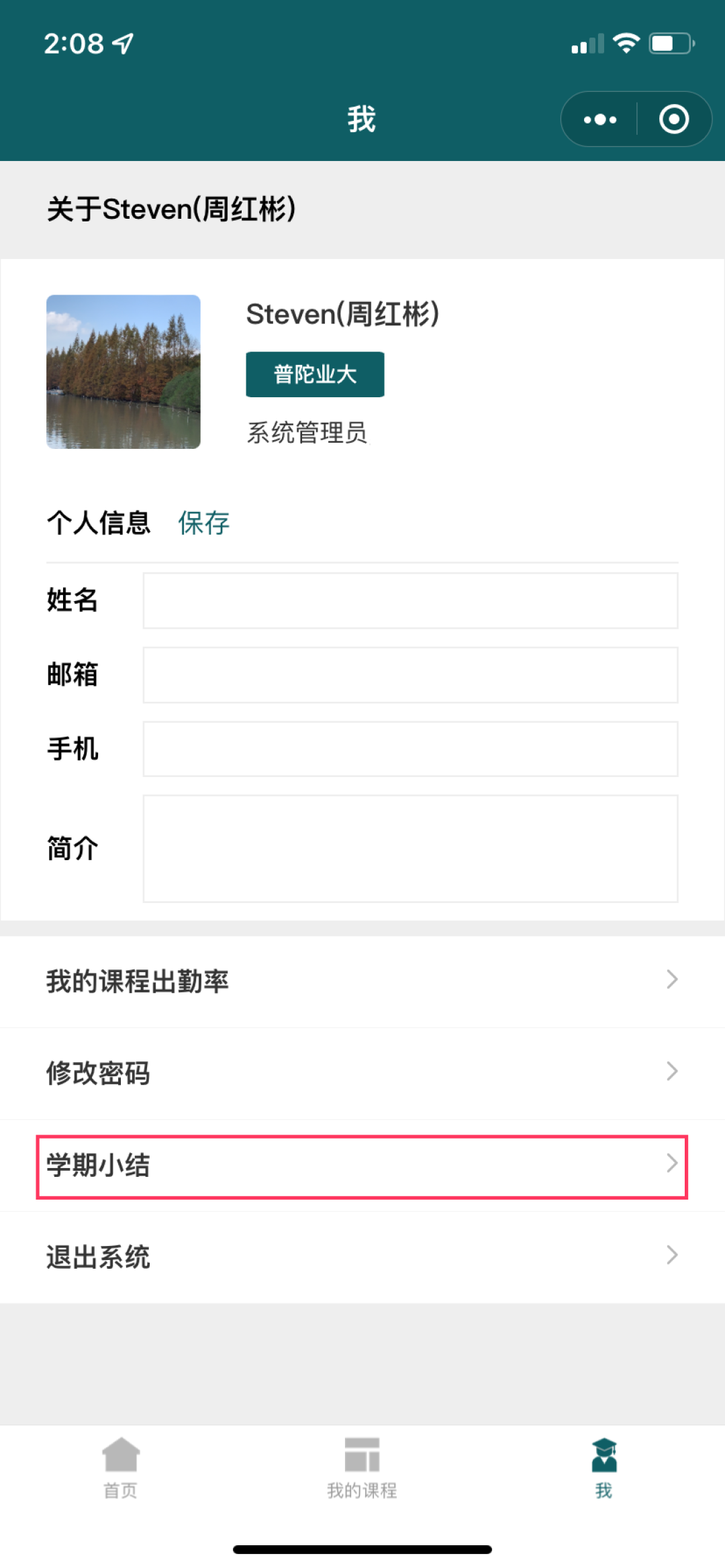Image resolution: width=725 pixels, height=1568 pixels.
Task: Tap 保存 to save personal info
Action: [x=203, y=523]
